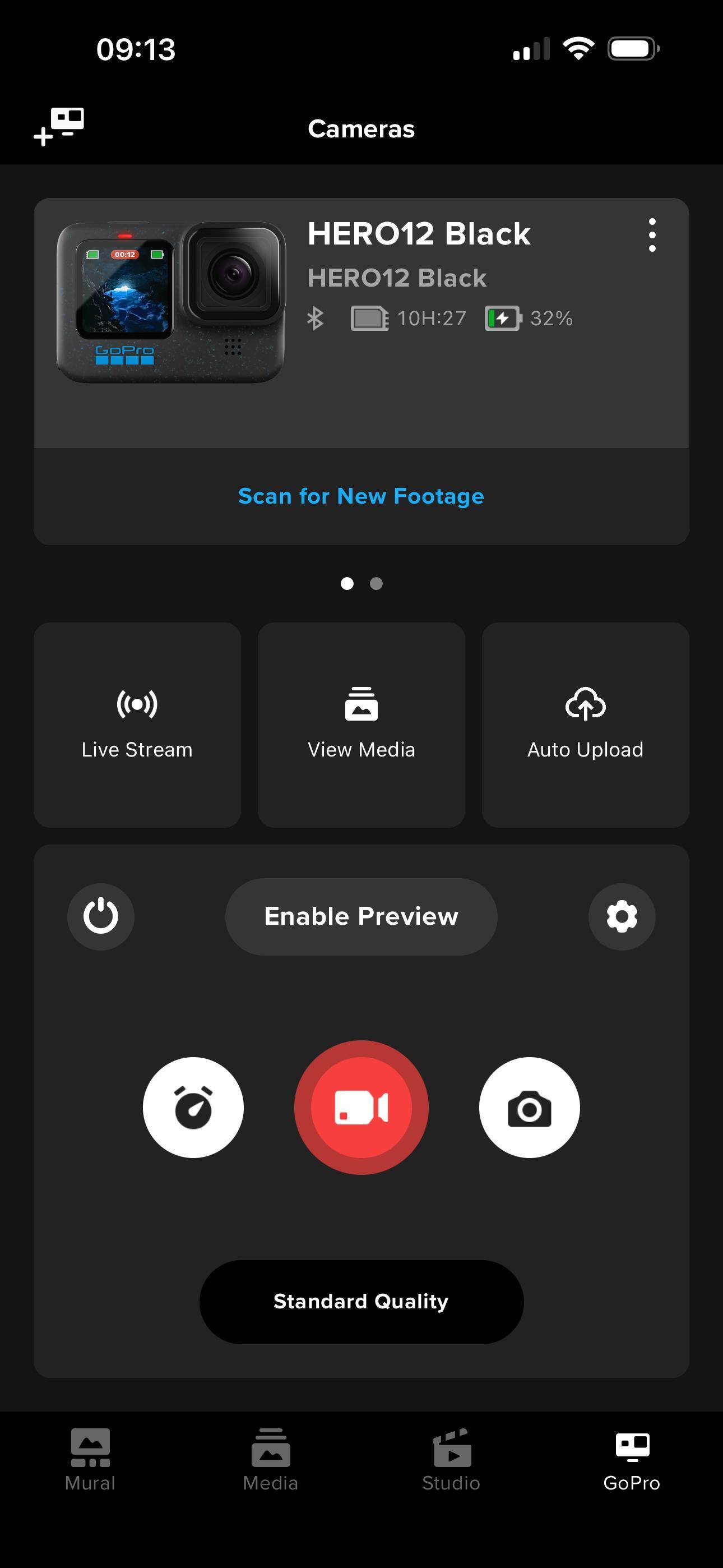The width and height of the screenshot is (723, 1568).
Task: Switch to the Studio tab
Action: 451,1460
